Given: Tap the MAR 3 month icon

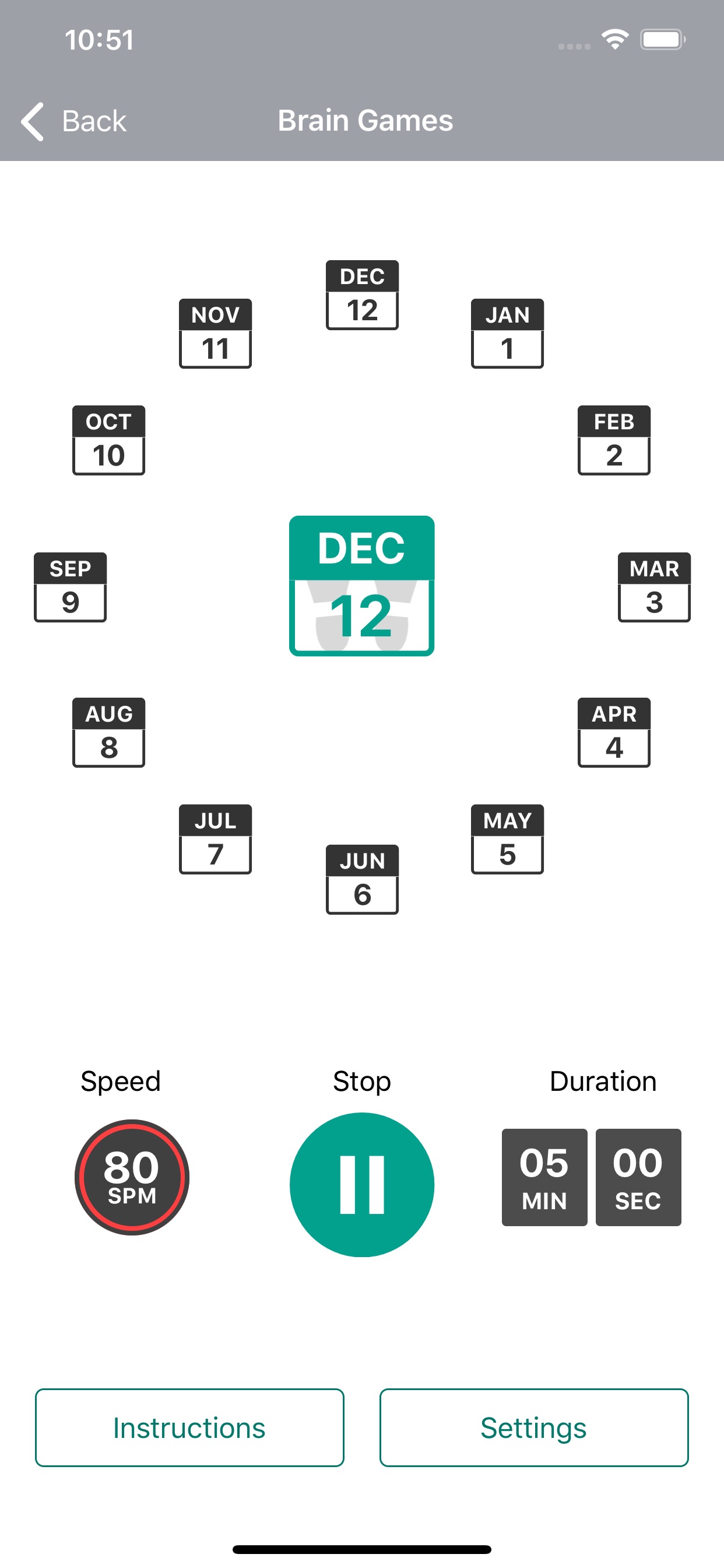Looking at the screenshot, I should point(653,586).
